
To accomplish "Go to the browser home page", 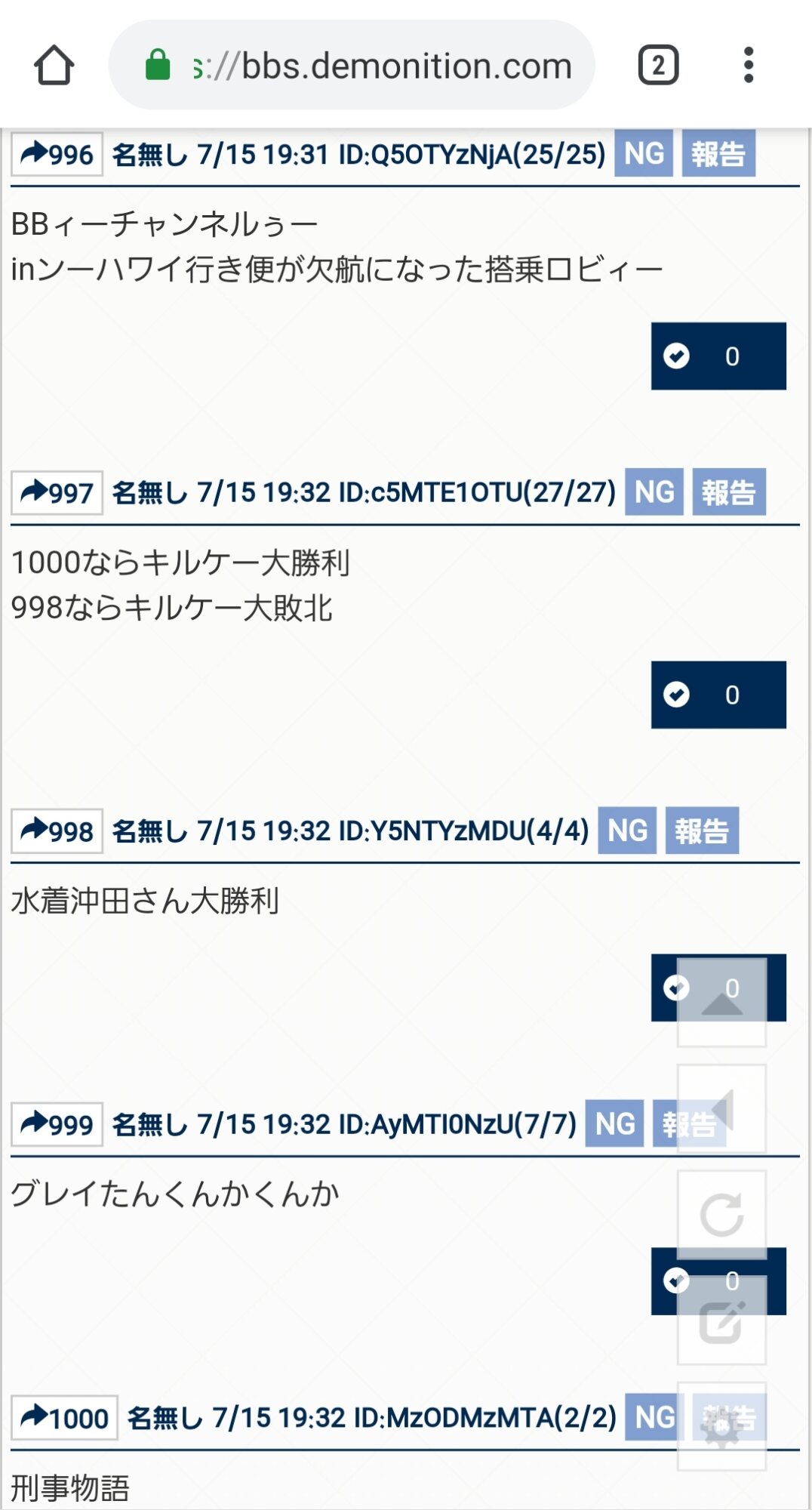I will coord(54,66).
